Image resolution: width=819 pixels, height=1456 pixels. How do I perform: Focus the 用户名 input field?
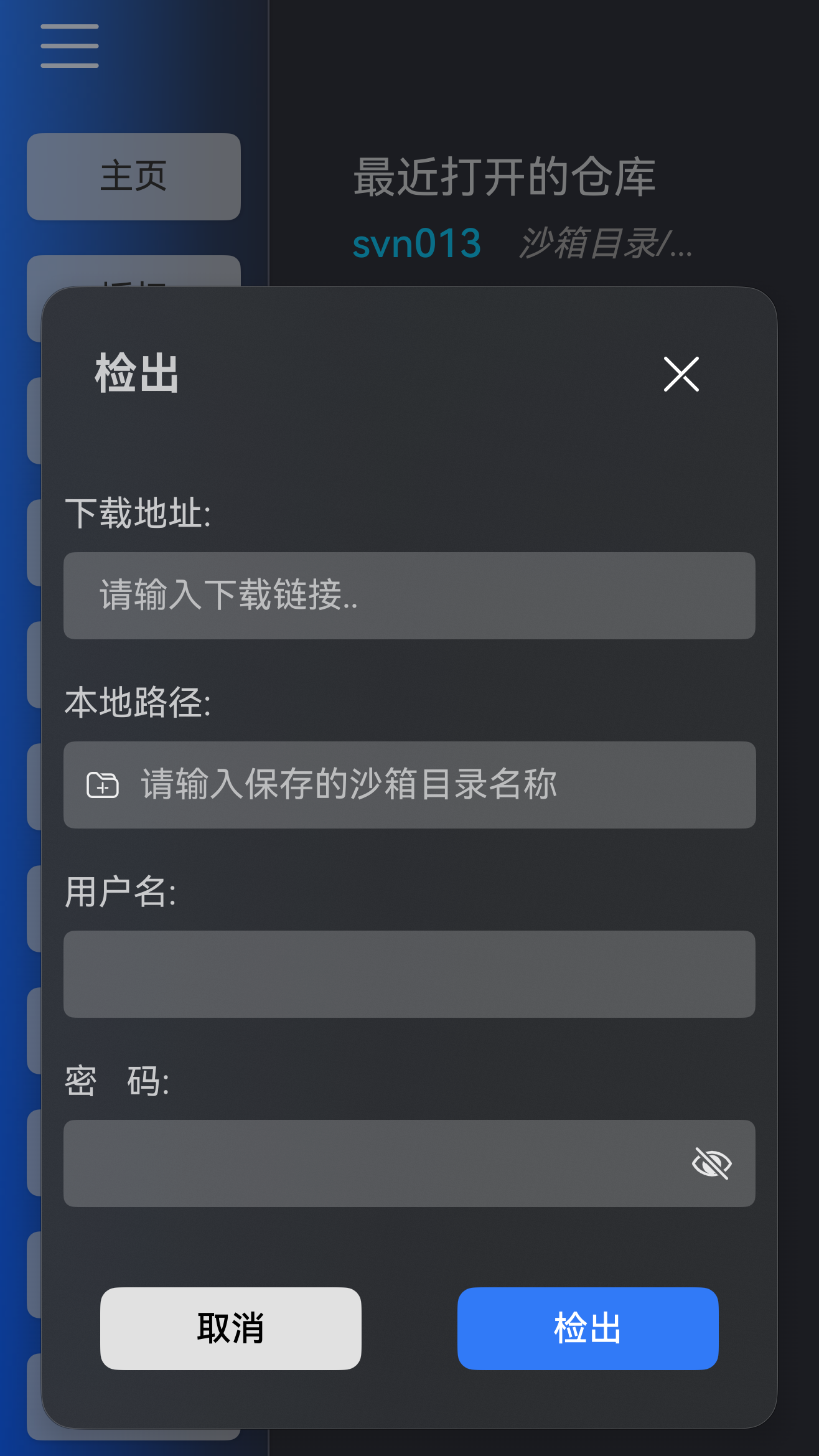pyautogui.click(x=409, y=974)
